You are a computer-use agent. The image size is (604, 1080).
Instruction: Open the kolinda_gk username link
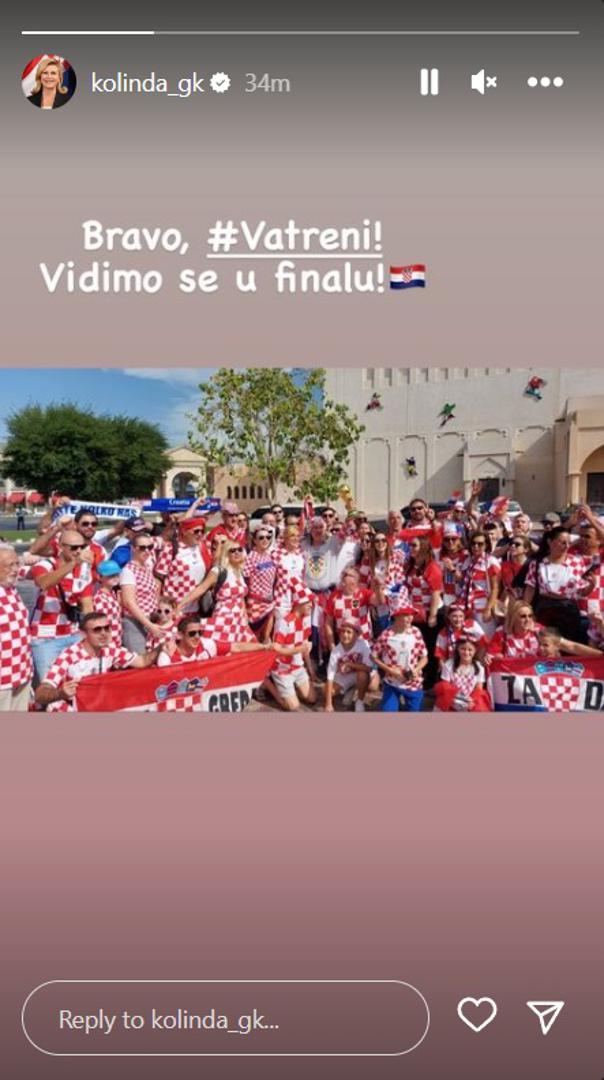[x=147, y=83]
